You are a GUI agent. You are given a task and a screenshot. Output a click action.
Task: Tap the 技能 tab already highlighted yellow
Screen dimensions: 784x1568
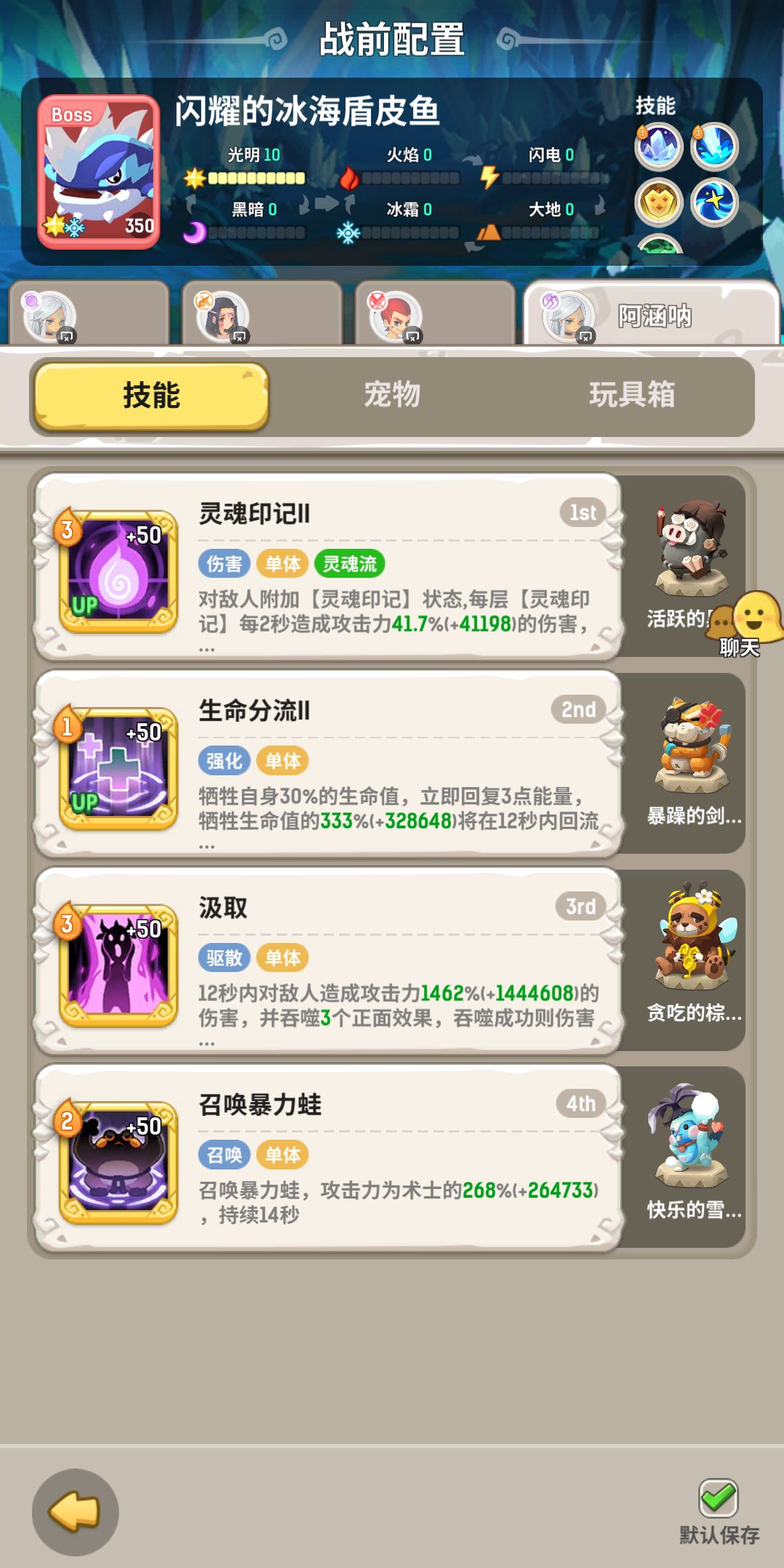[x=149, y=394]
